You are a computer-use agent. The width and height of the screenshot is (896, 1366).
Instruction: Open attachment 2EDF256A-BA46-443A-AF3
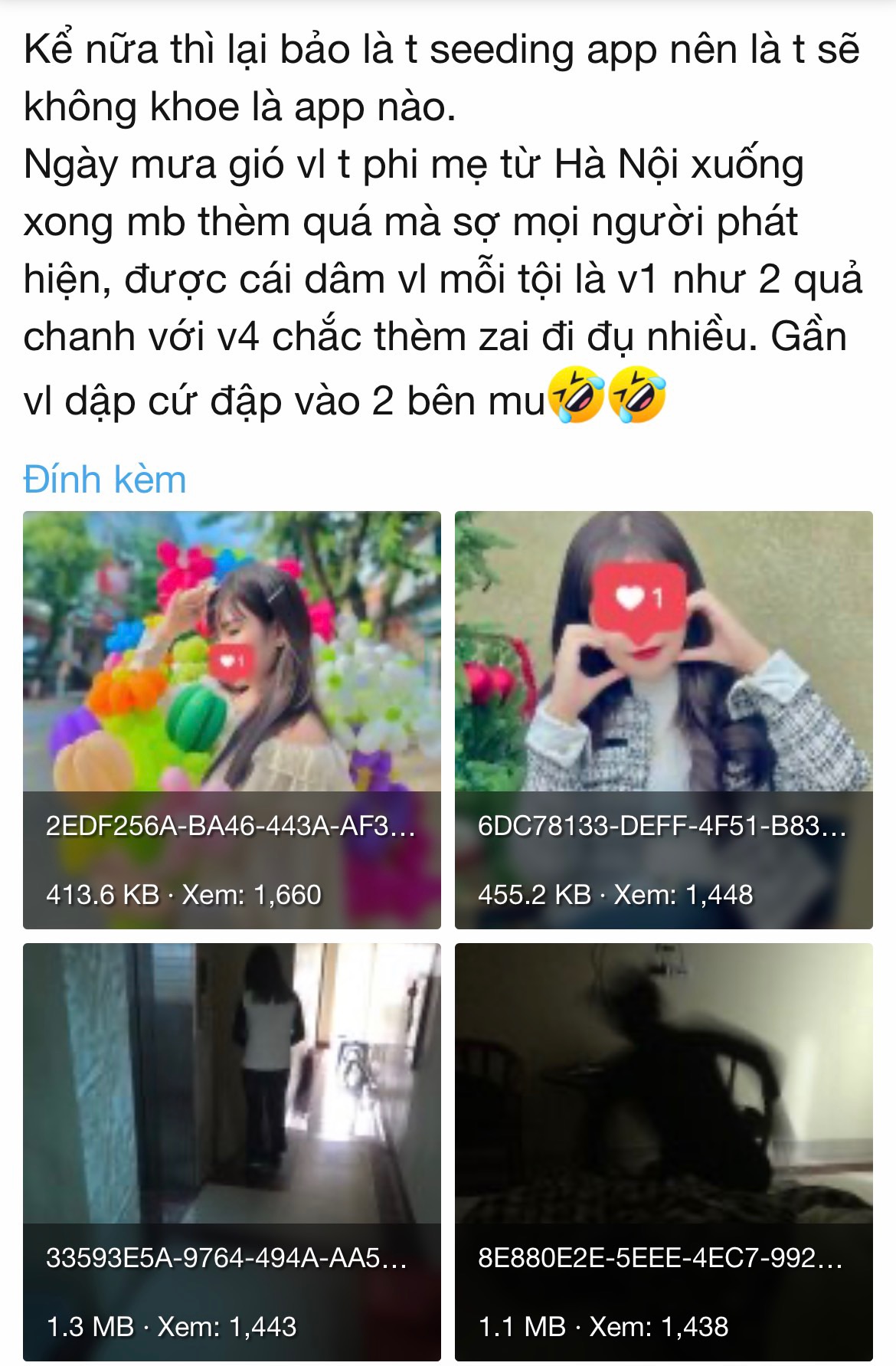point(231,719)
